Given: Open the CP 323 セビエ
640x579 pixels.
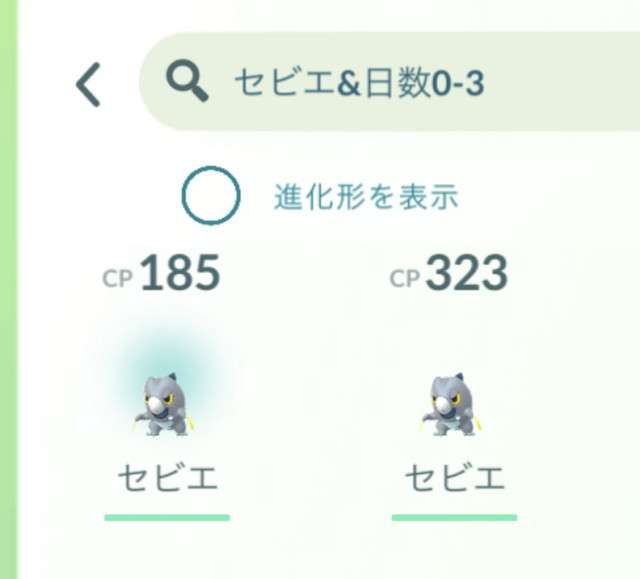Looking at the screenshot, I should click(453, 400).
